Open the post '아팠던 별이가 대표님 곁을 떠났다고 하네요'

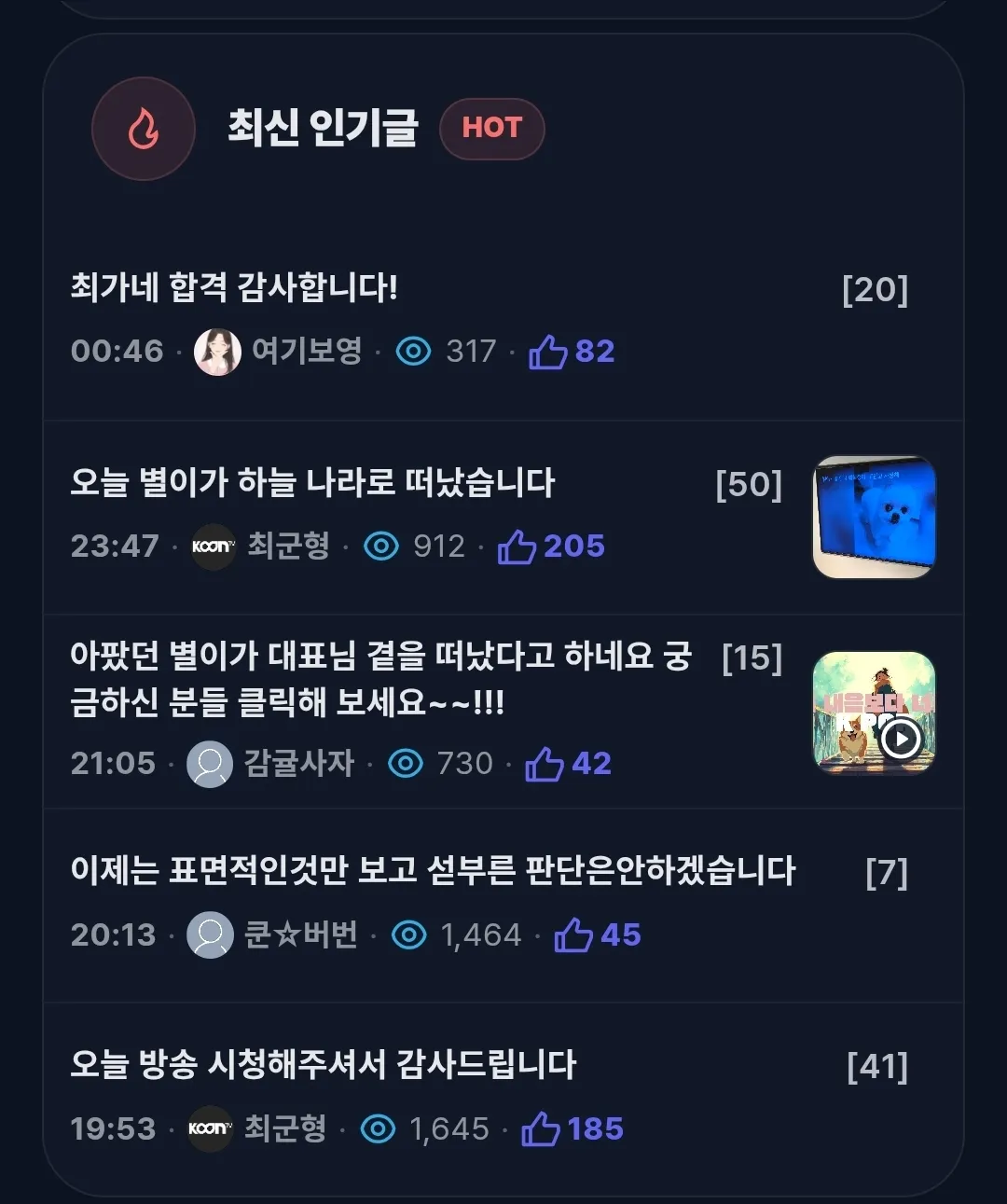pos(380,678)
